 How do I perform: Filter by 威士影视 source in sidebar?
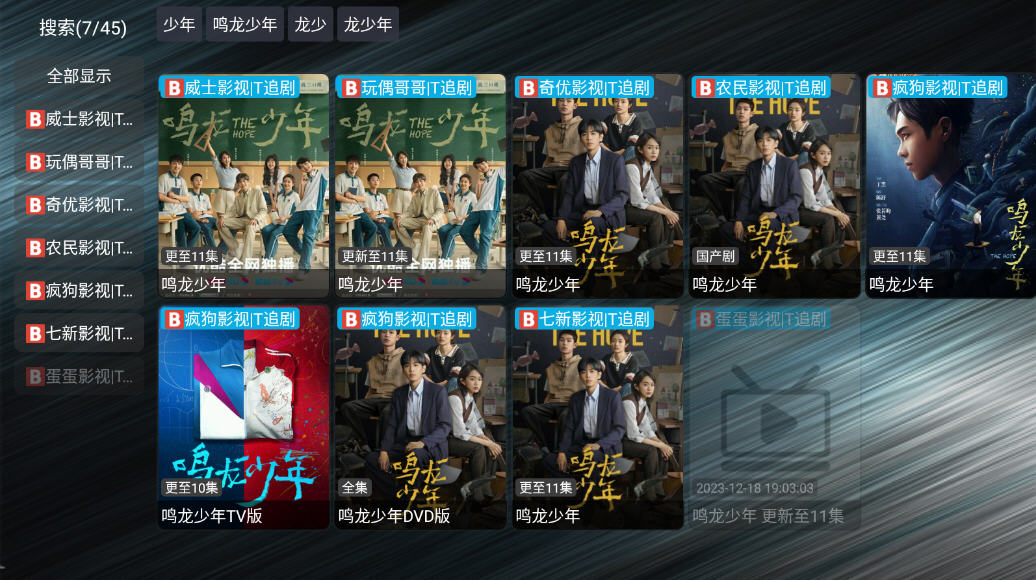click(79, 119)
